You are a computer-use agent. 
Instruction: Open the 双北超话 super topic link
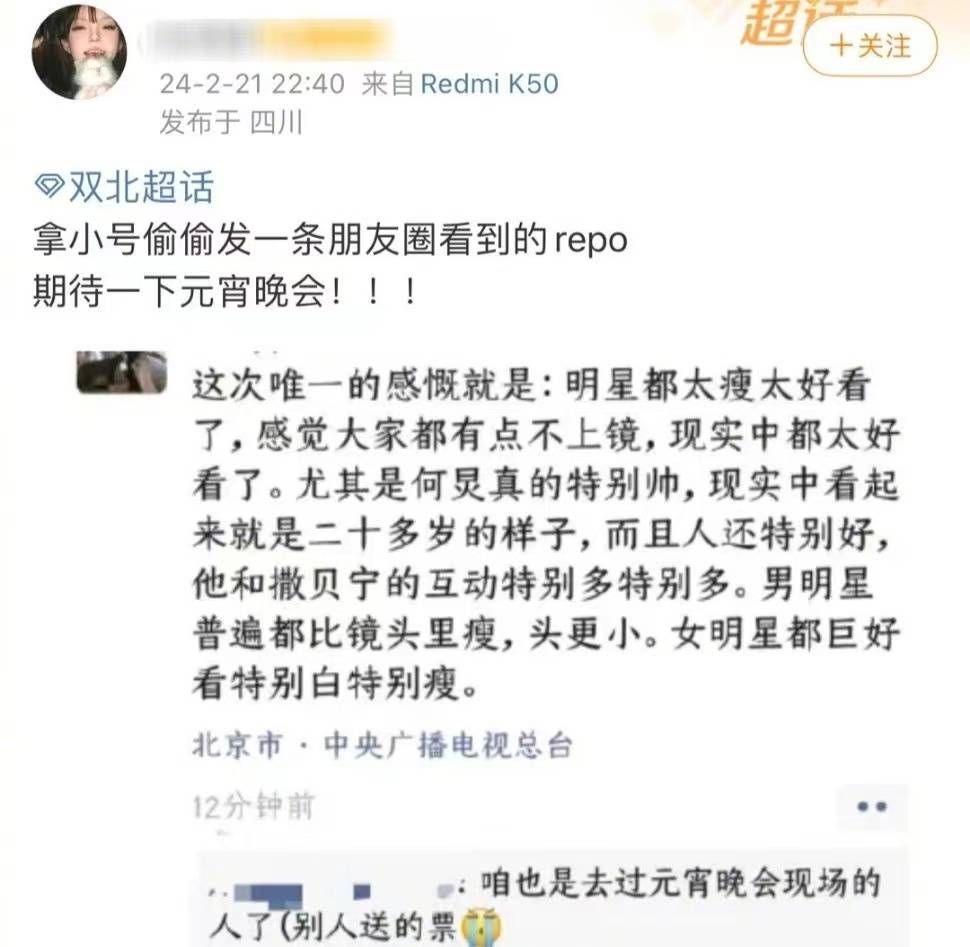(x=125, y=186)
